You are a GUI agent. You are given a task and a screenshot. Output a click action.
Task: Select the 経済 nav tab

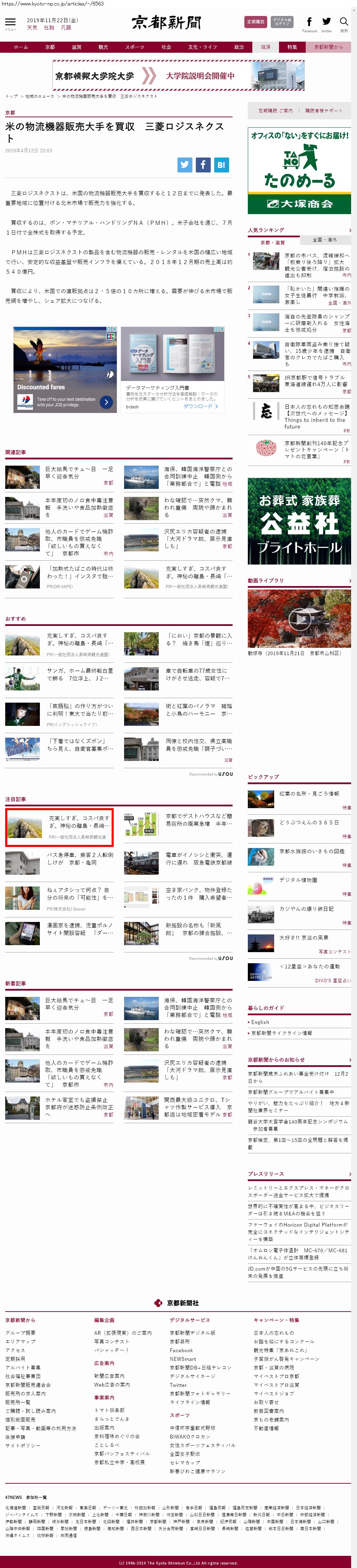tap(266, 47)
